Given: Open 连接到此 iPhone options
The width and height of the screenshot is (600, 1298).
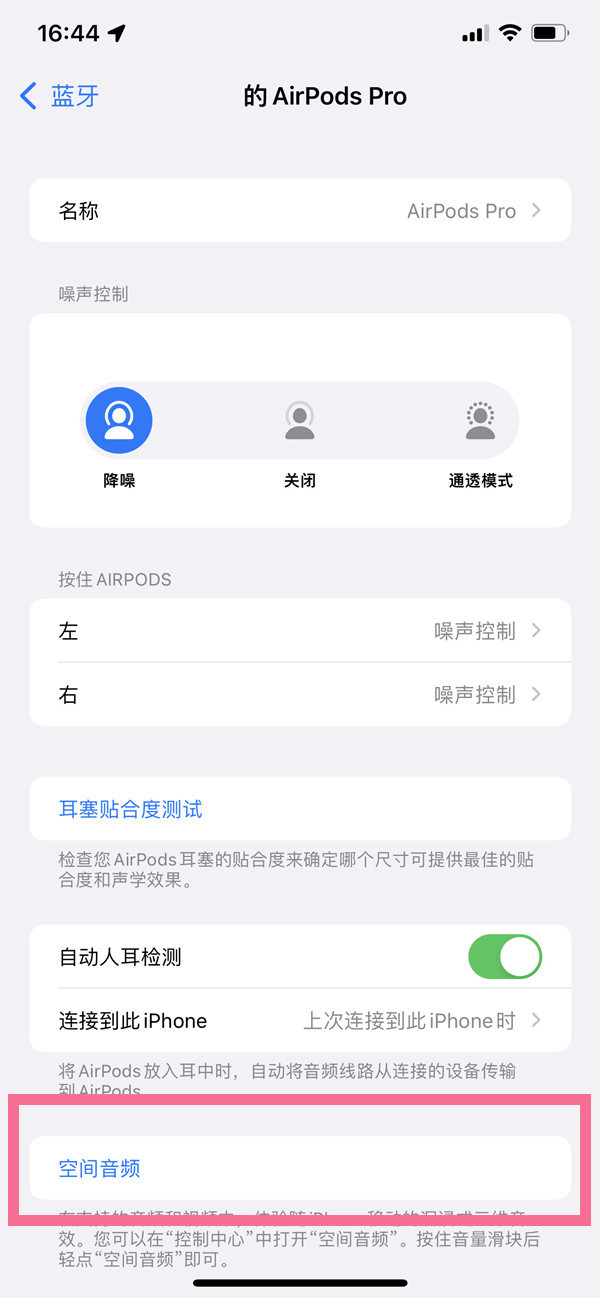Looking at the screenshot, I should 300,1021.
